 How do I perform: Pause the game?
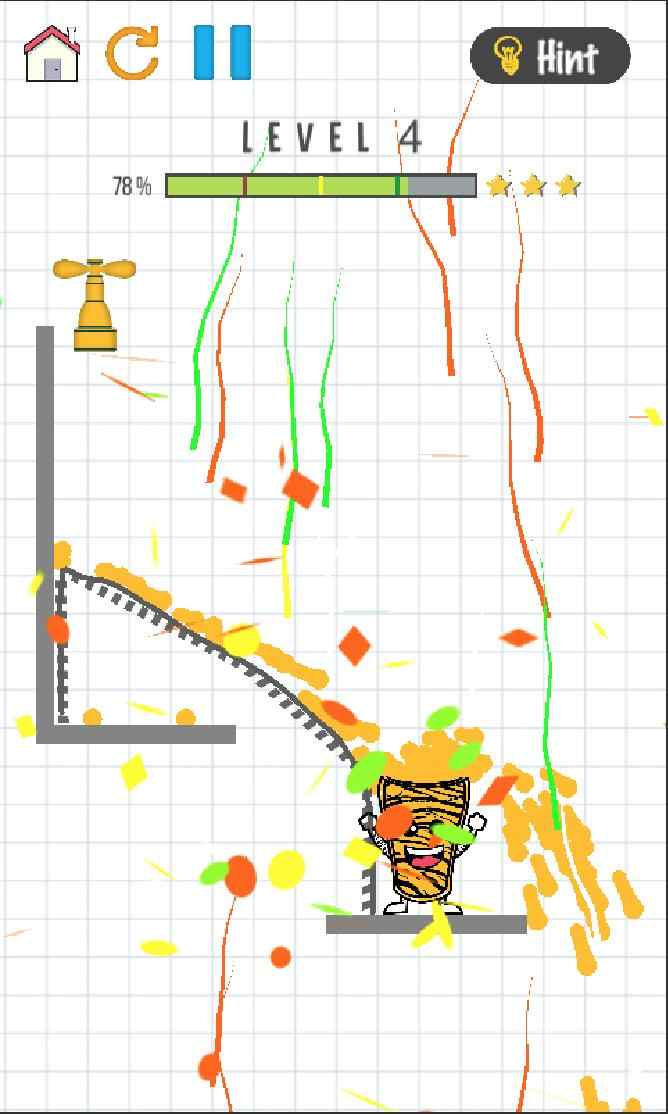coord(222,53)
